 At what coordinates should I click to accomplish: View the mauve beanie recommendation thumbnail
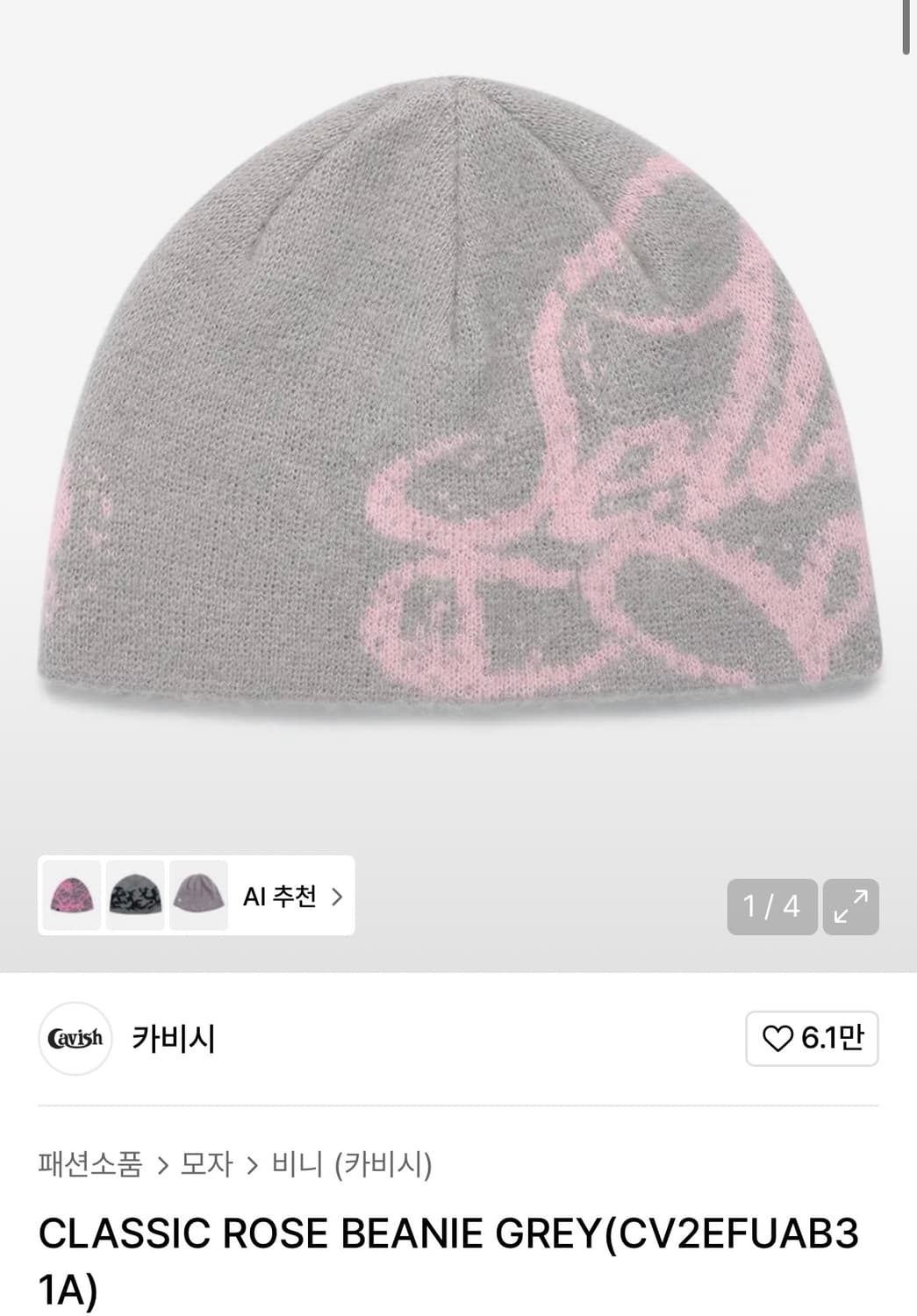198,895
